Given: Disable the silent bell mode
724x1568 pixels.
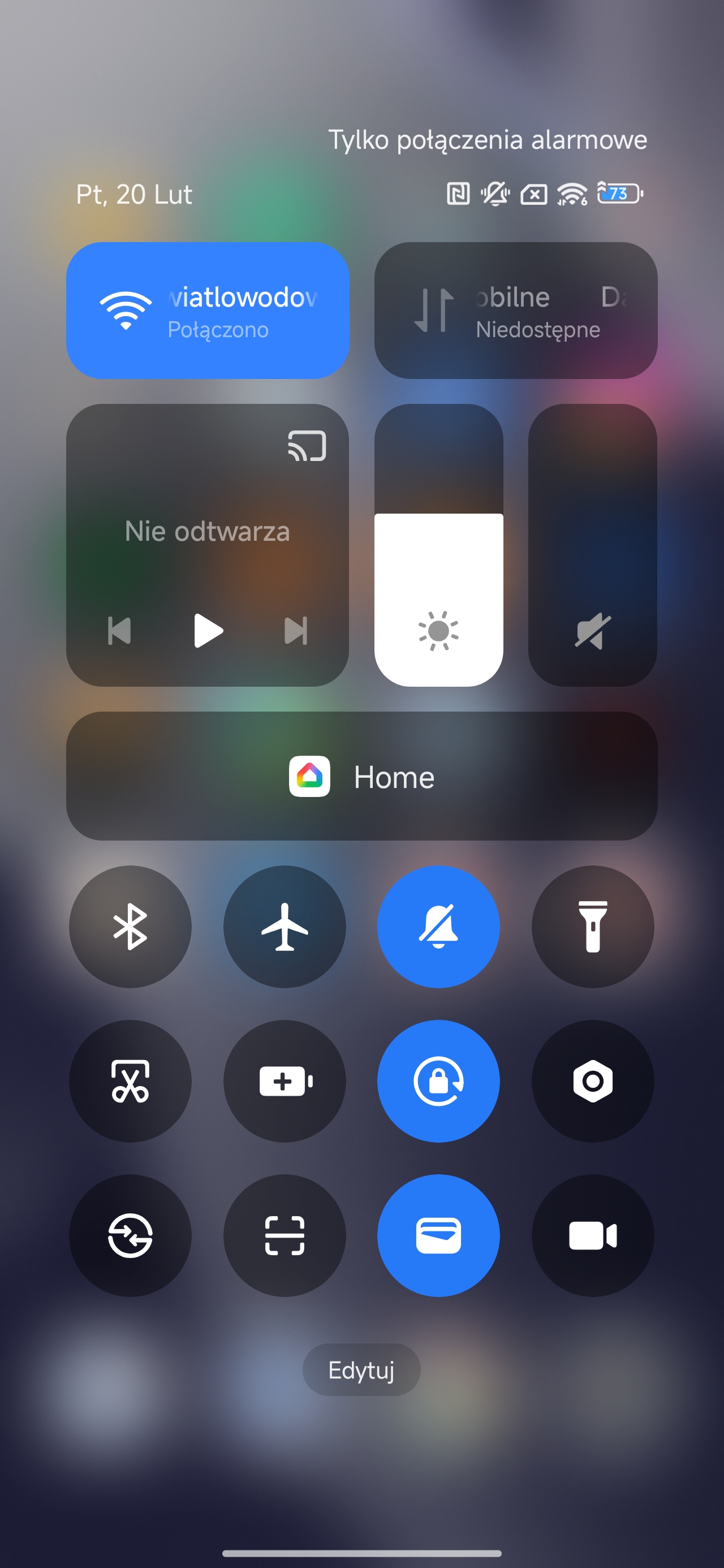Looking at the screenshot, I should (x=438, y=927).
